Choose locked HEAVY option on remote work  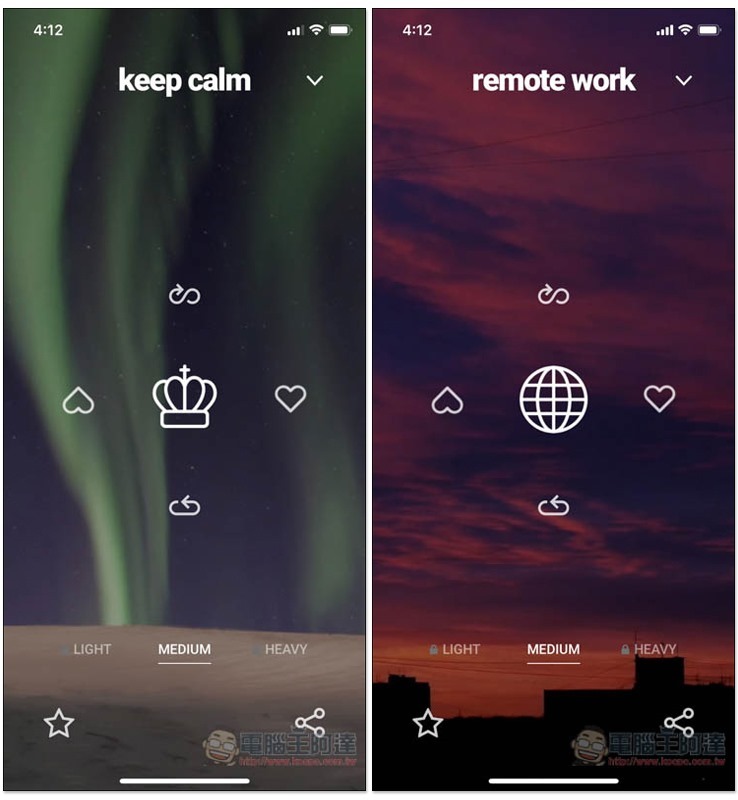coord(650,649)
